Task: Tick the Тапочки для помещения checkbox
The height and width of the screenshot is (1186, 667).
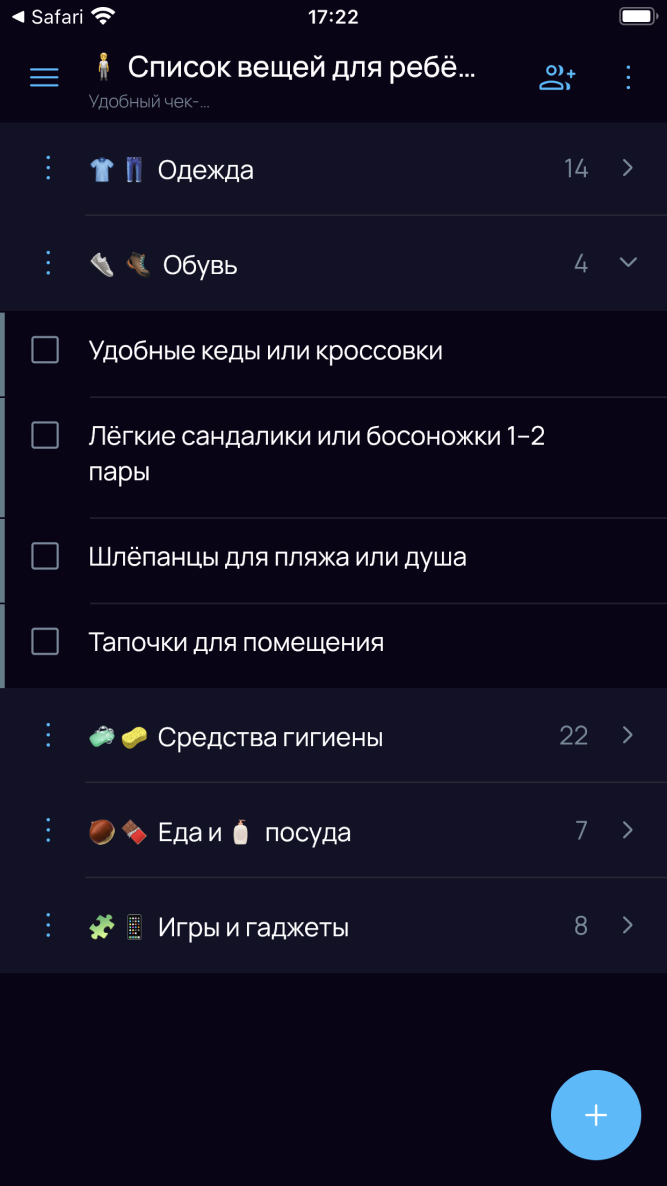Action: click(45, 641)
